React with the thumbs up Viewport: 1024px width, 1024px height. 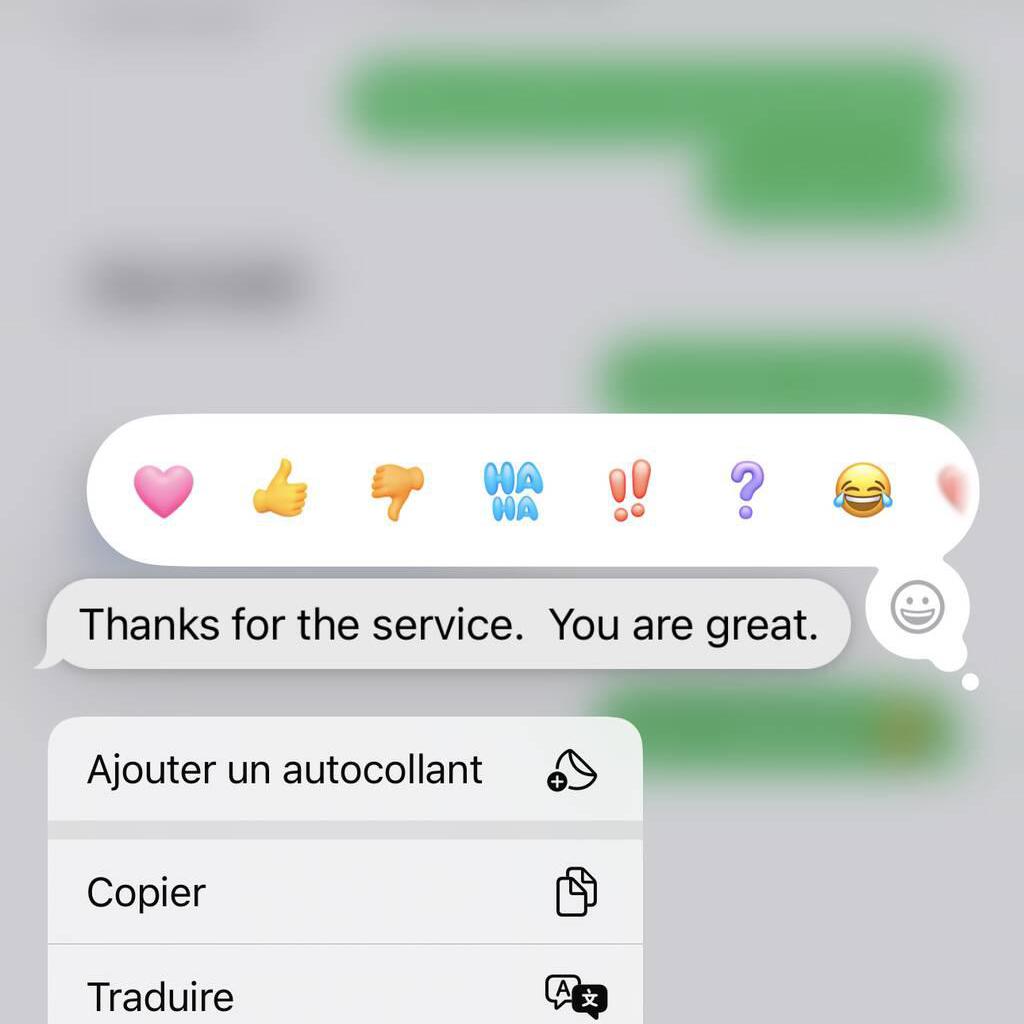[x=280, y=489]
